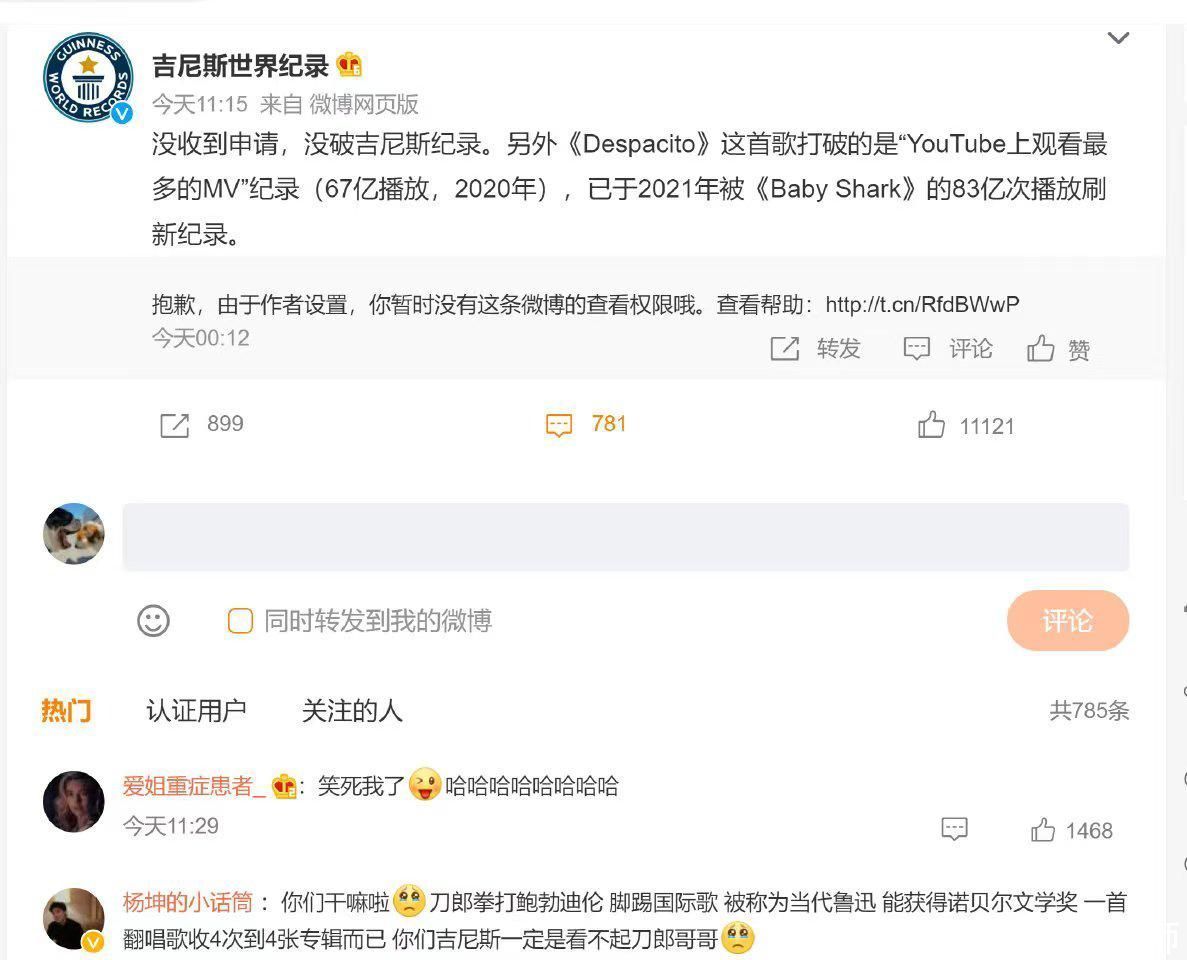The height and width of the screenshot is (960, 1187).
Task: Open the emoji picker
Action: coord(153,621)
